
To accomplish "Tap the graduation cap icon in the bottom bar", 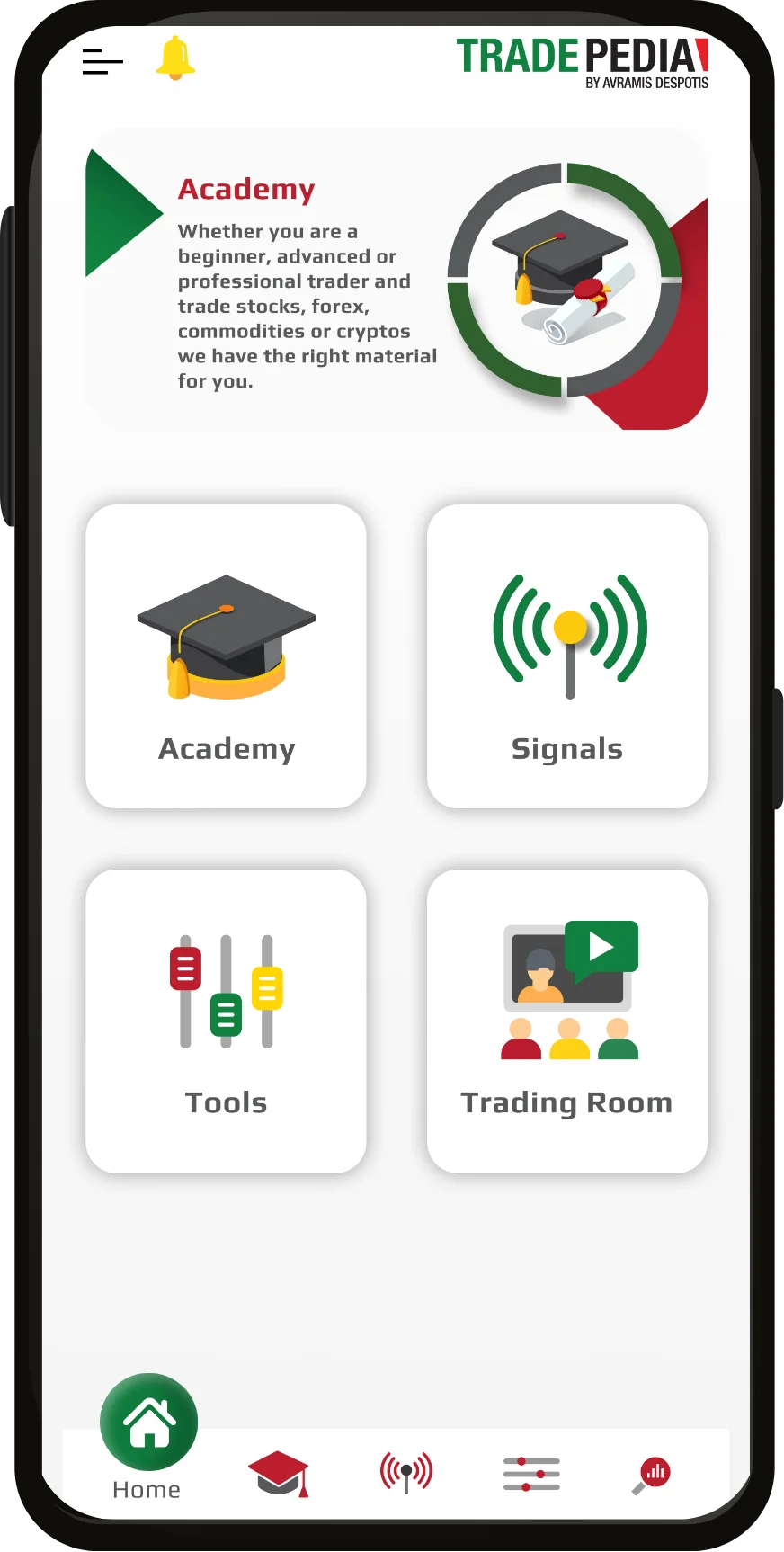I will point(281,1473).
